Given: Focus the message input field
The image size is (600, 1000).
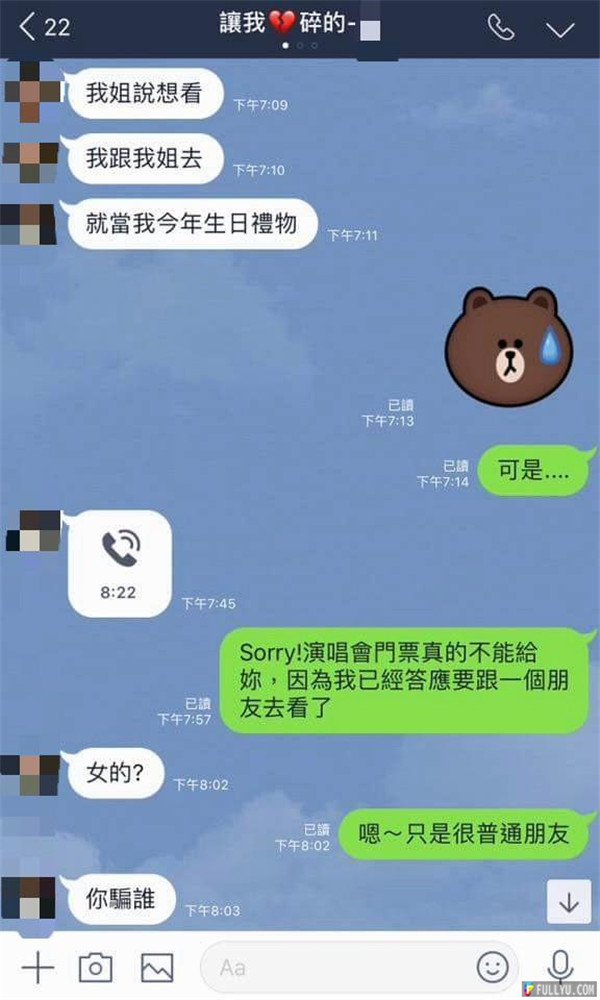Looking at the screenshot, I should coord(340,967).
